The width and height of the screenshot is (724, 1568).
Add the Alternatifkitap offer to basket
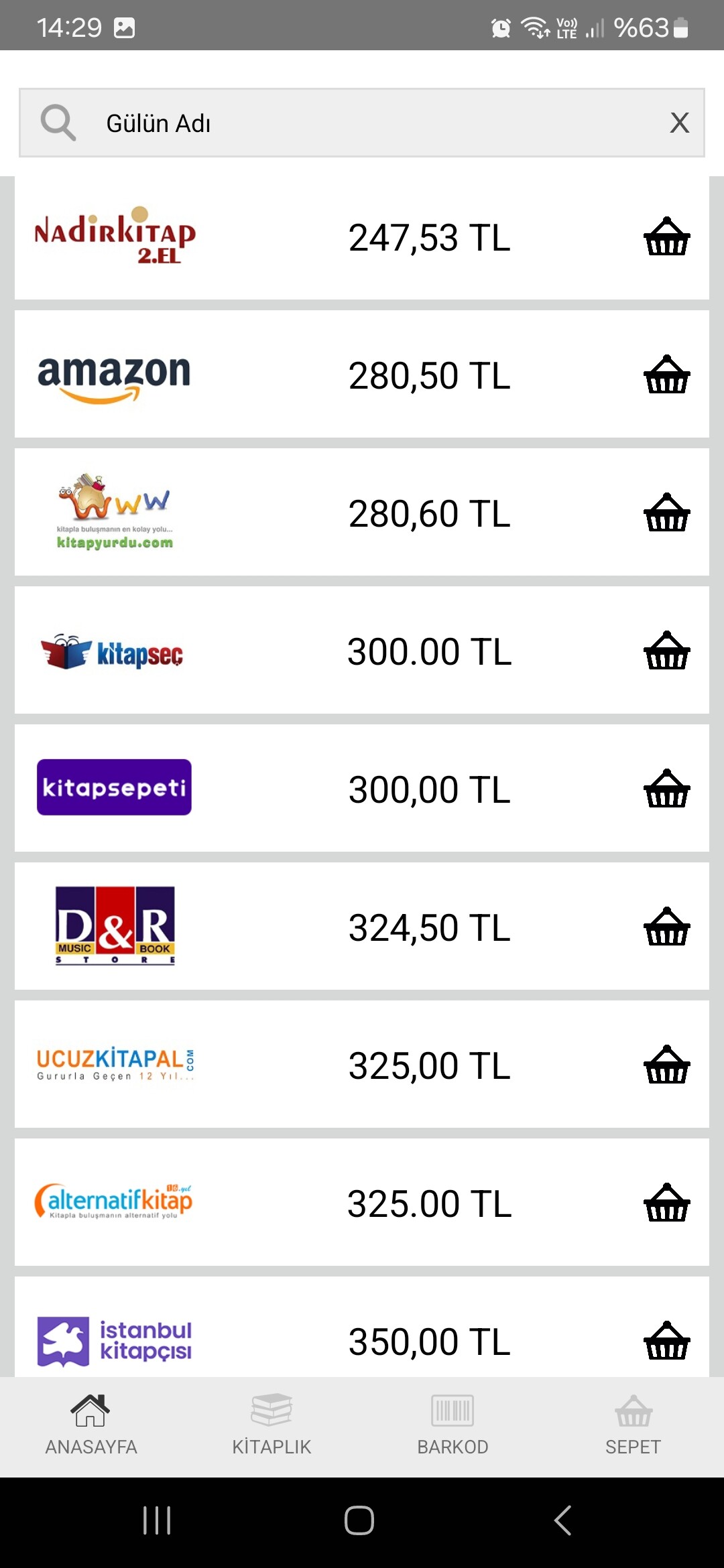pos(666,1203)
